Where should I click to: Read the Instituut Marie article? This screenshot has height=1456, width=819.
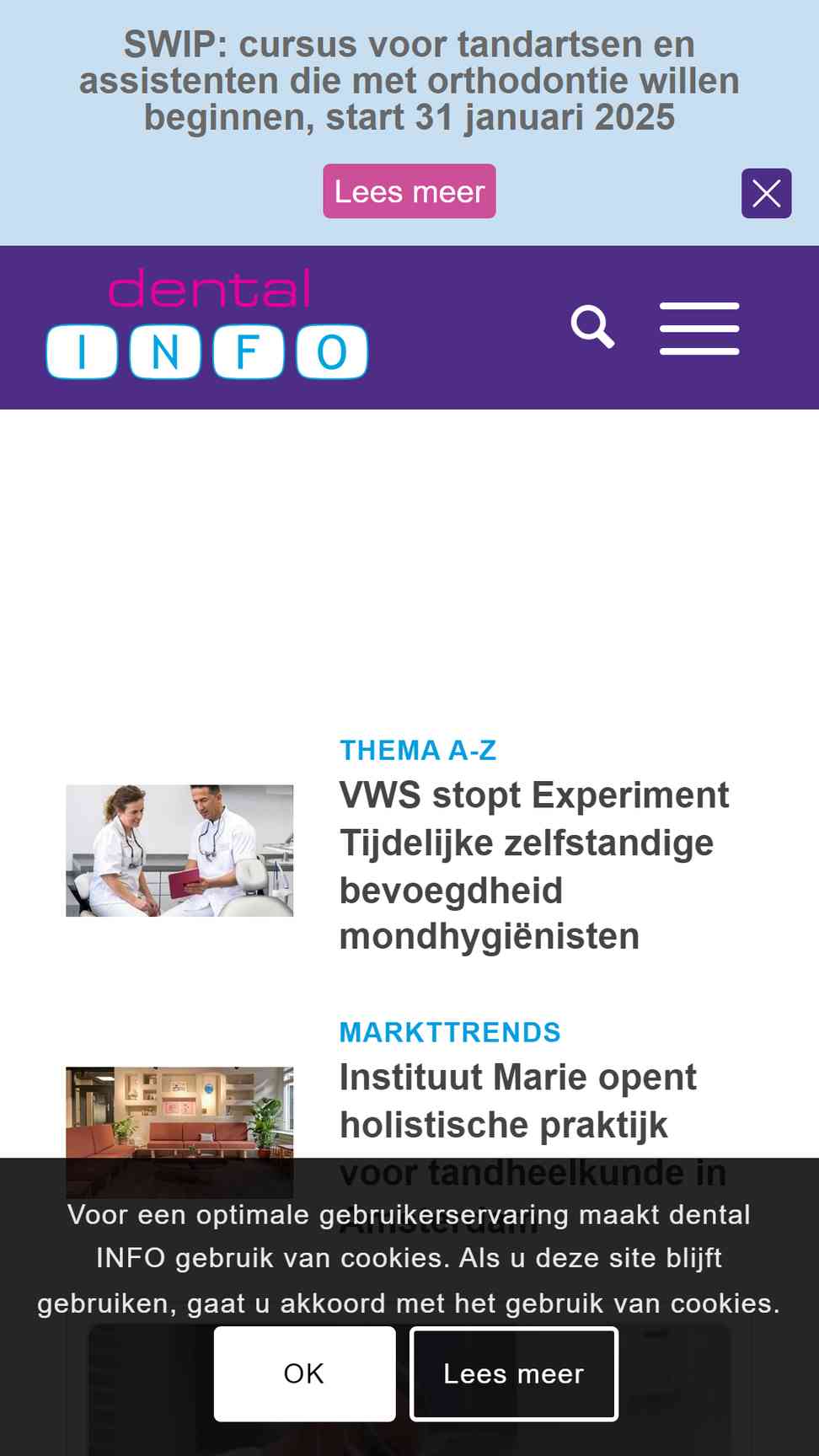(x=533, y=1124)
